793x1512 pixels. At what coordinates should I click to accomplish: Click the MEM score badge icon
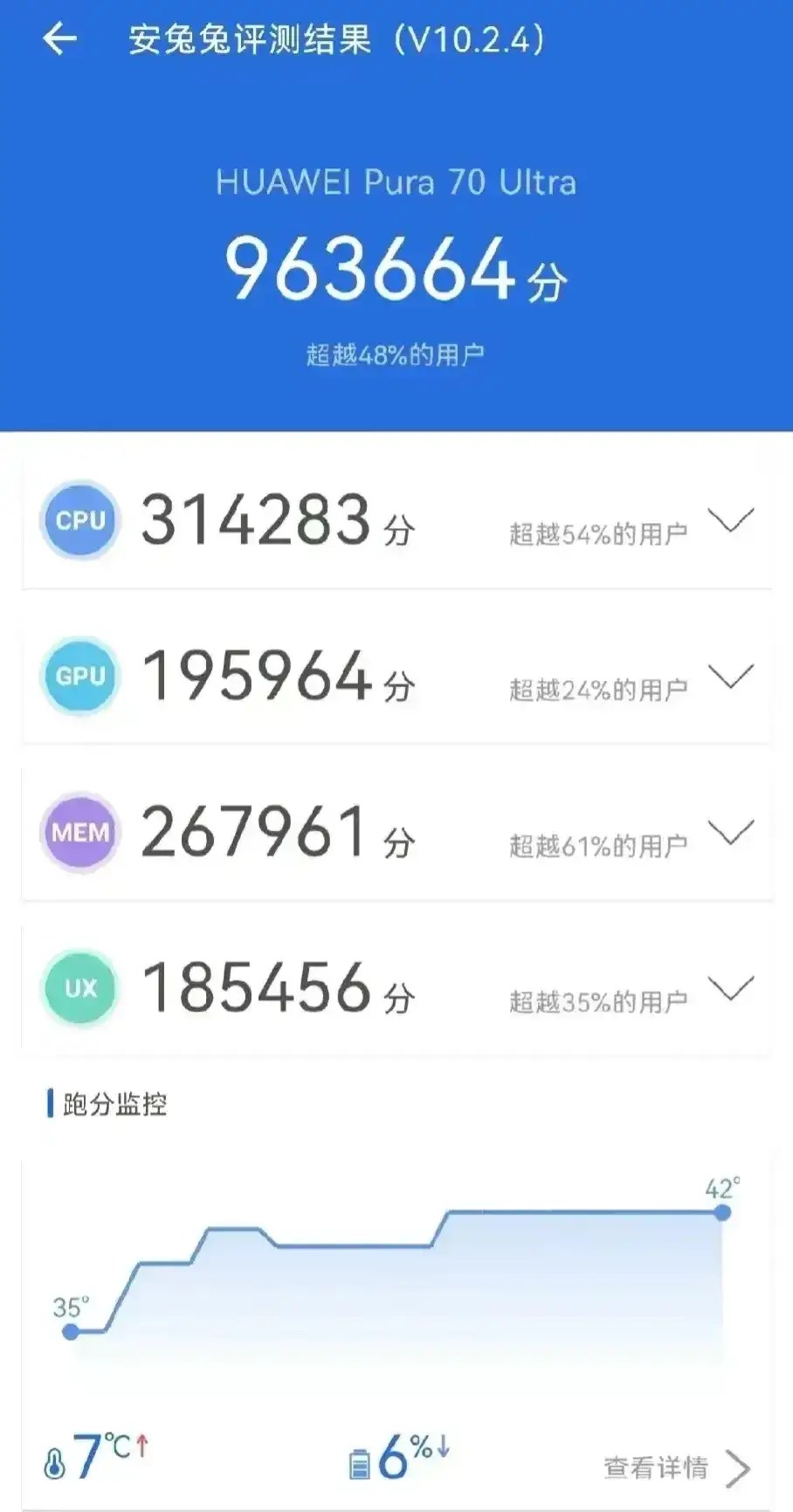pos(79,832)
